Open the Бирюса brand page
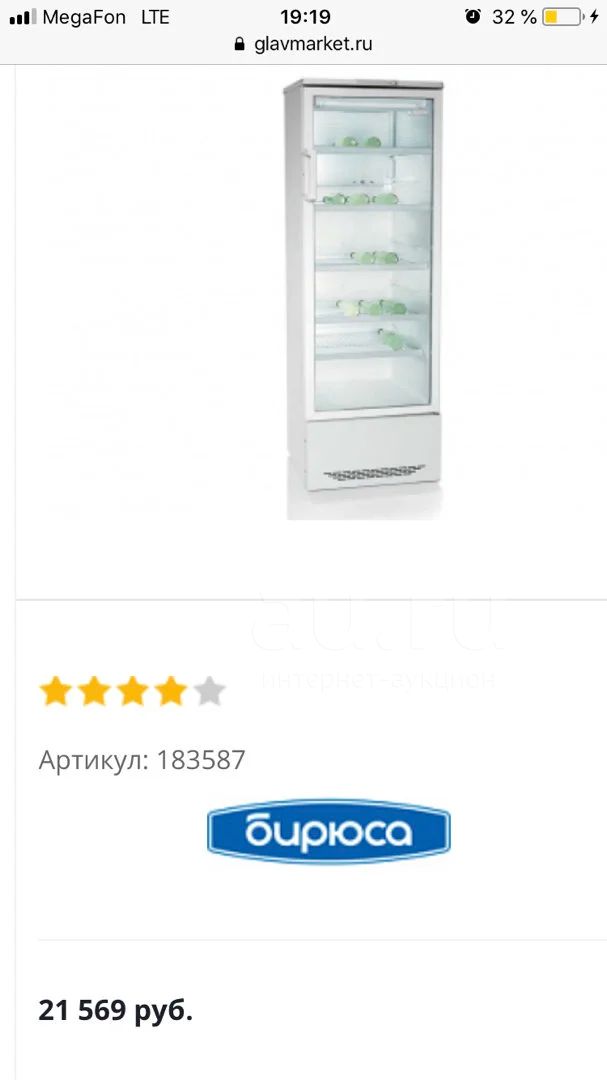The width and height of the screenshot is (607, 1080). [329, 832]
